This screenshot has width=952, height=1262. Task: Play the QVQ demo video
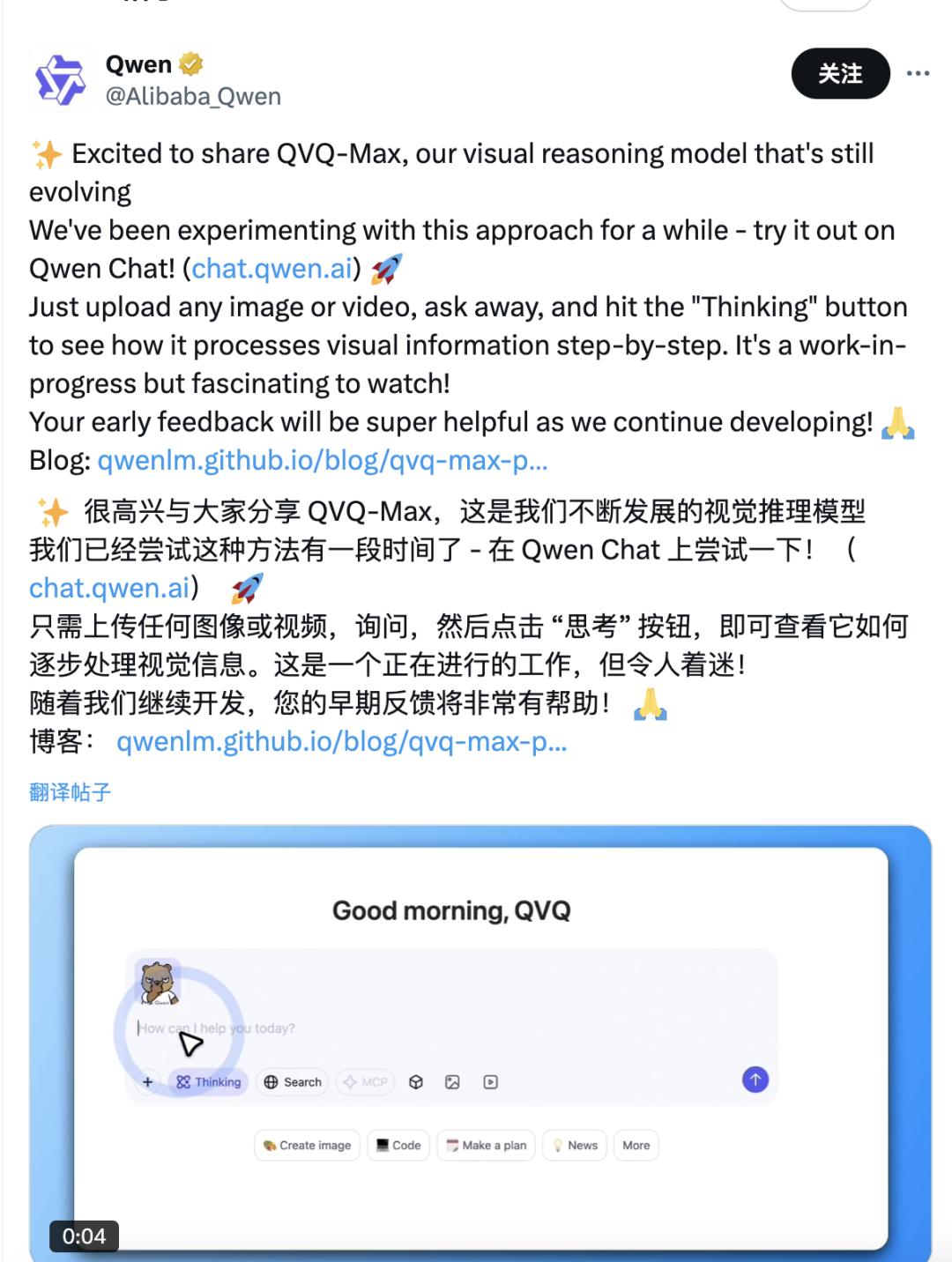[480, 1040]
